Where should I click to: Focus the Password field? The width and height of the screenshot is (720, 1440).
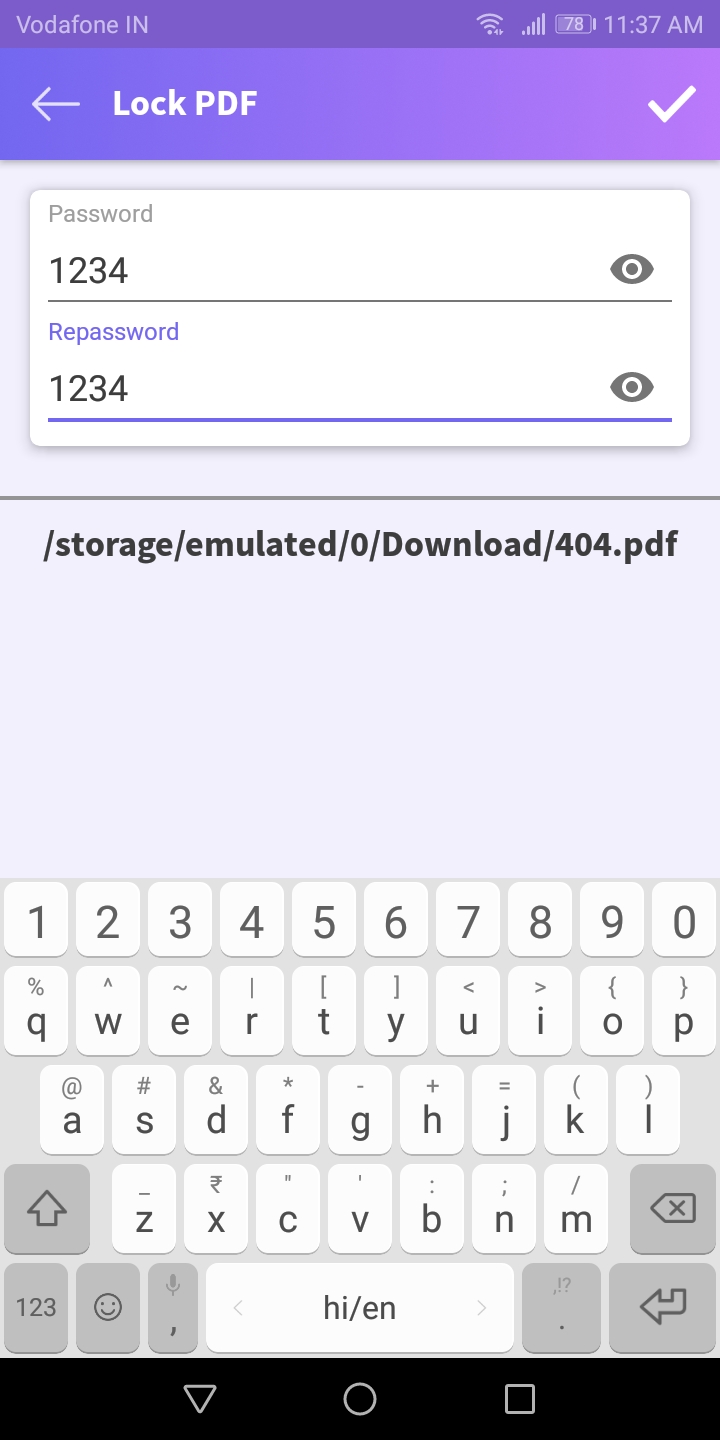[320, 271]
